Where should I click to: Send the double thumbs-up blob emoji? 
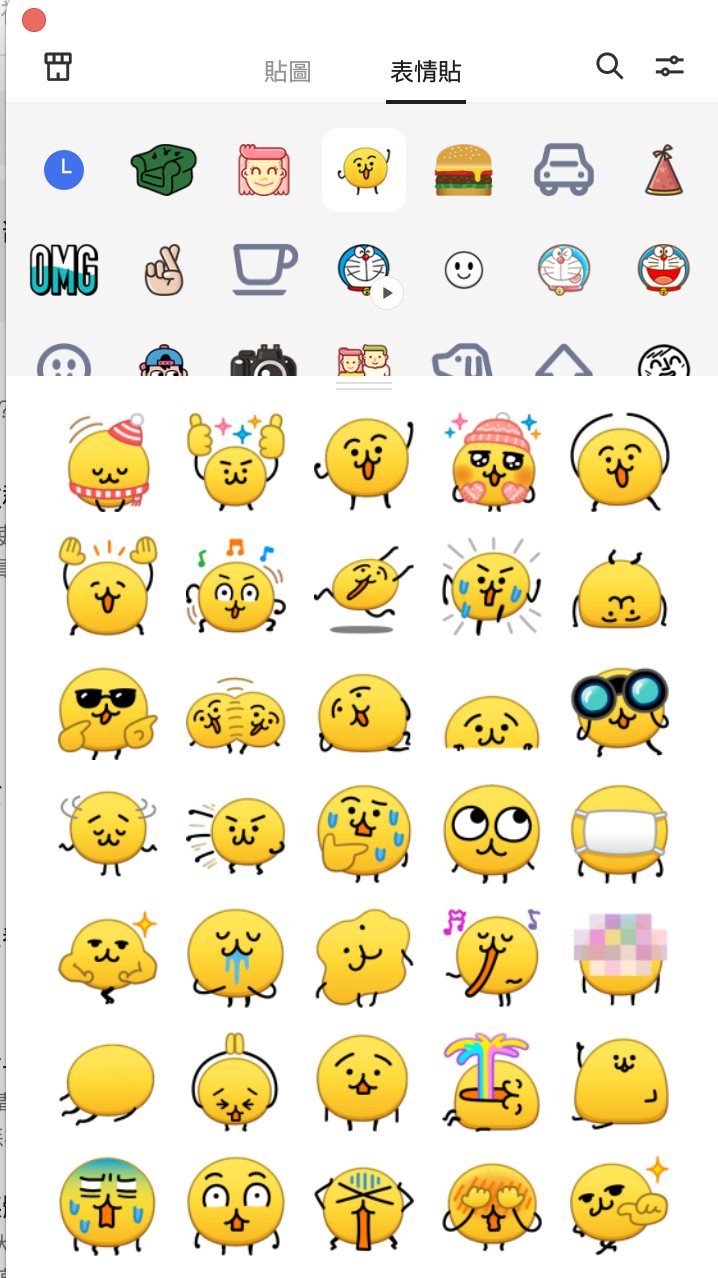pyautogui.click(x=236, y=460)
